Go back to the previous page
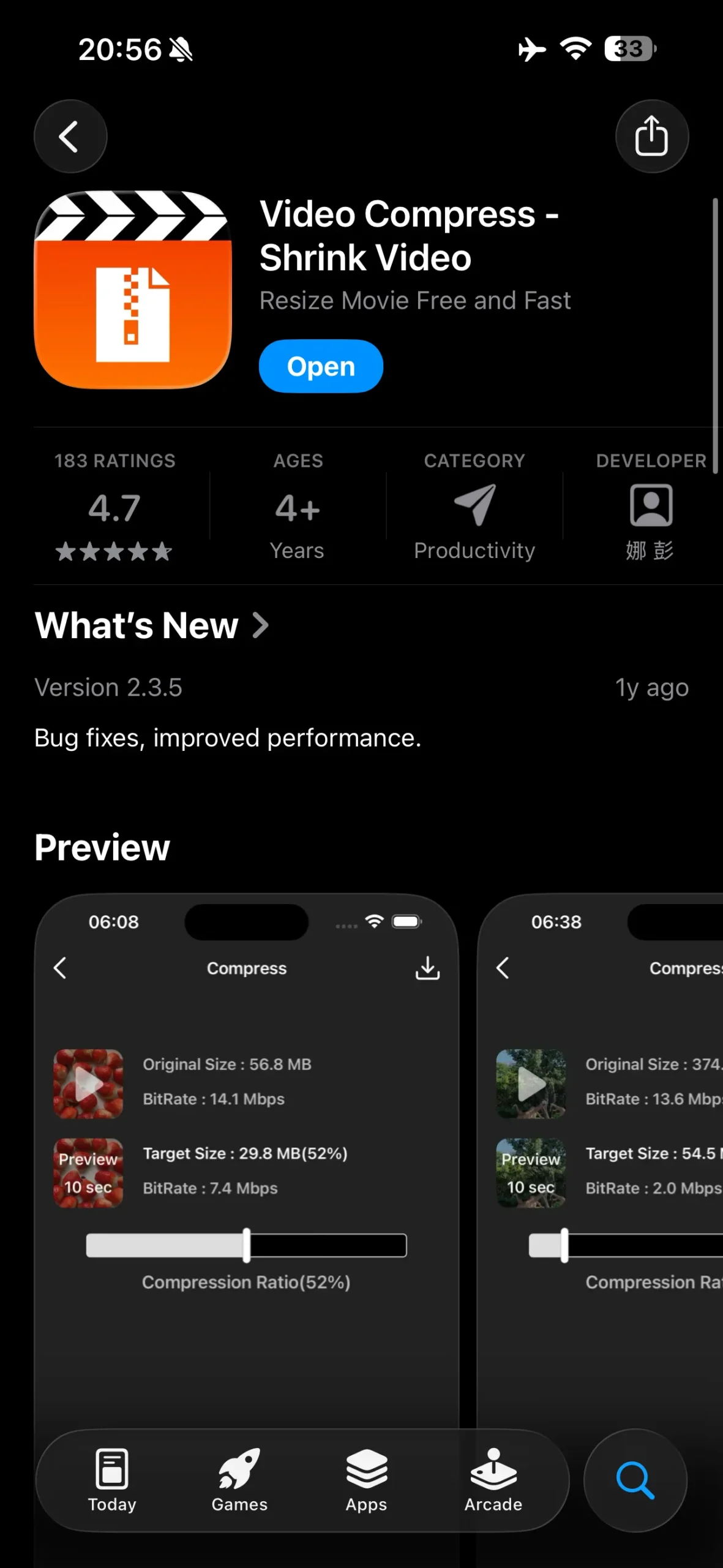This screenshot has height=1568, width=723. coord(70,136)
